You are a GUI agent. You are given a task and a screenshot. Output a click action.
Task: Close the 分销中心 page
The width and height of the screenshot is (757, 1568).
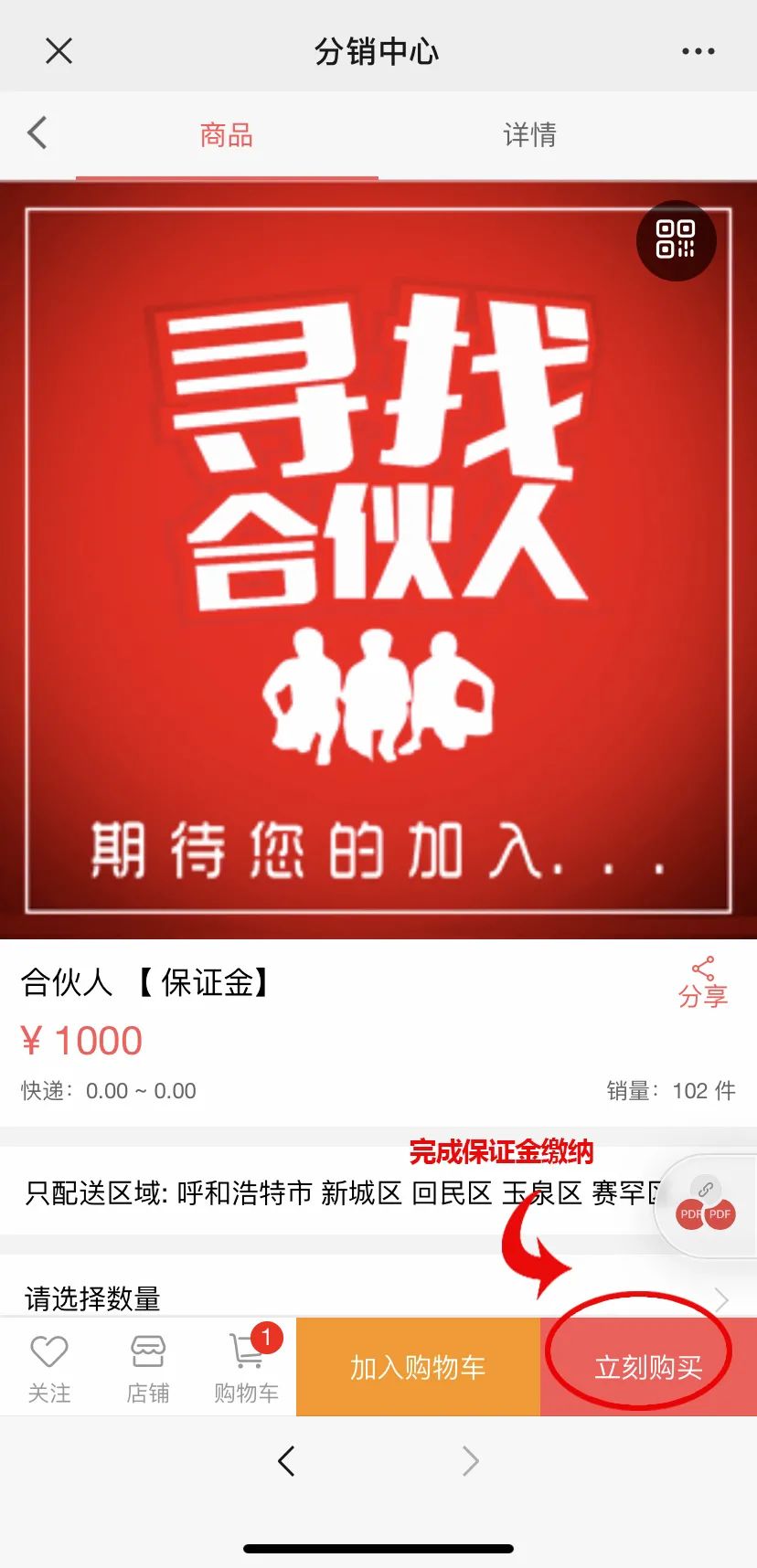(59, 51)
